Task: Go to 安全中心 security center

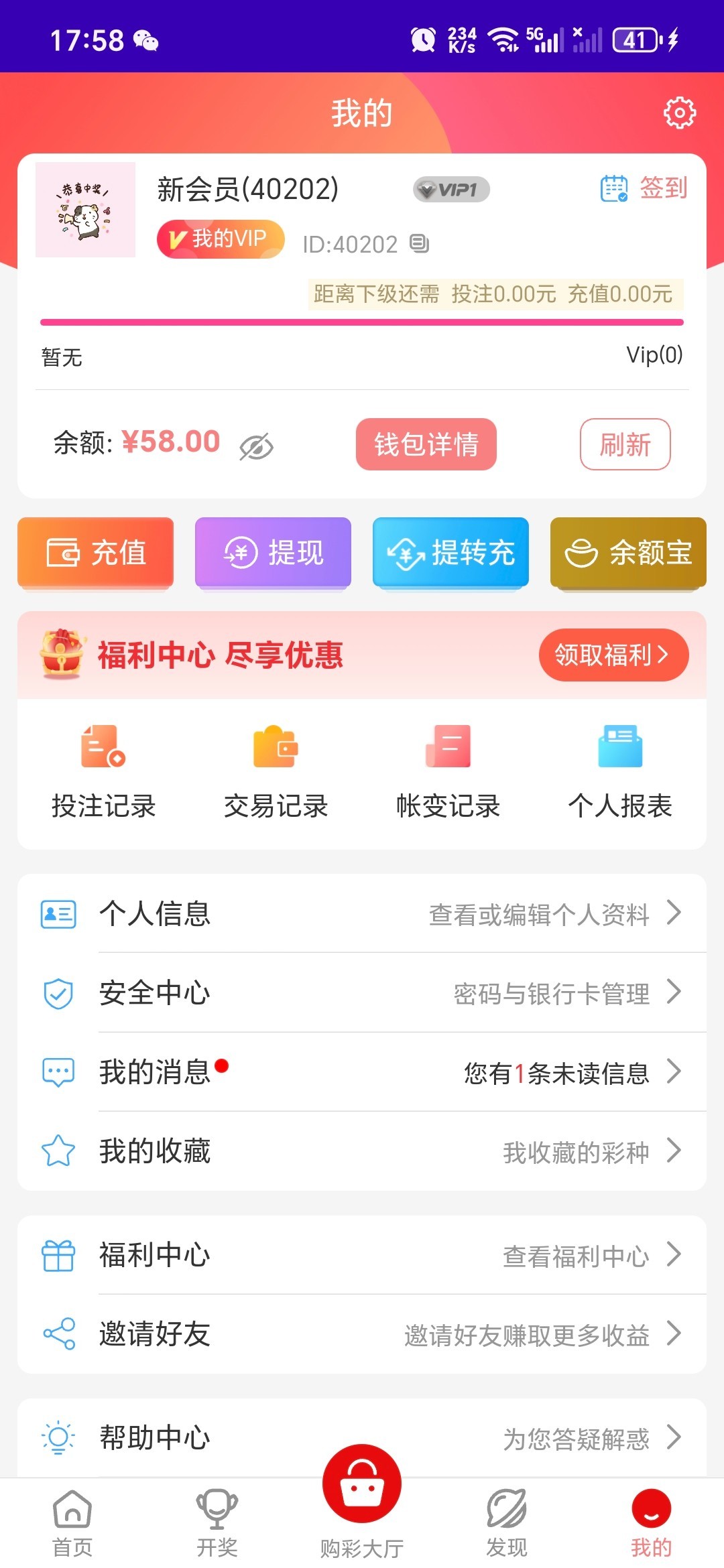Action: pyautogui.click(x=362, y=993)
